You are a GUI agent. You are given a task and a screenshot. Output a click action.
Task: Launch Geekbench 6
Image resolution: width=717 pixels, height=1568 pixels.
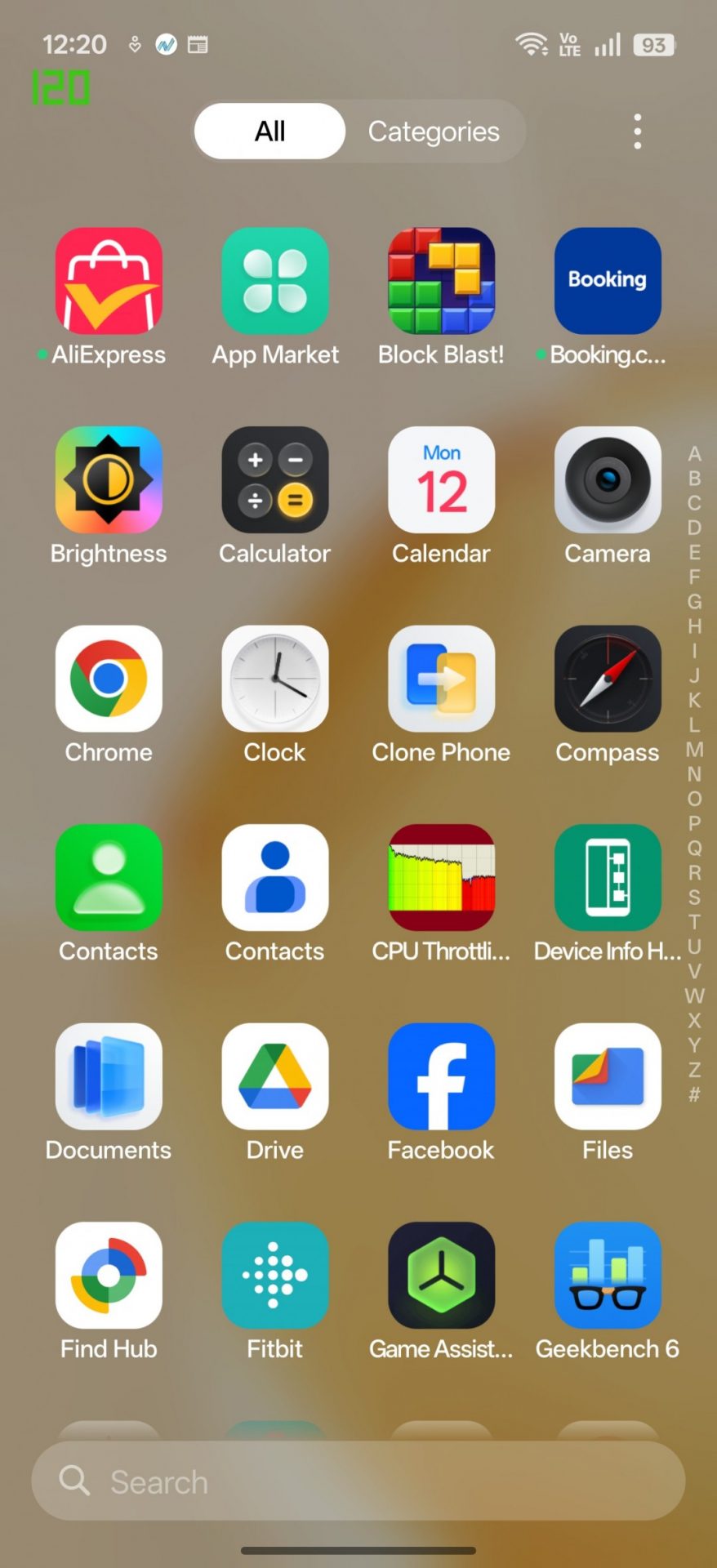[608, 1276]
